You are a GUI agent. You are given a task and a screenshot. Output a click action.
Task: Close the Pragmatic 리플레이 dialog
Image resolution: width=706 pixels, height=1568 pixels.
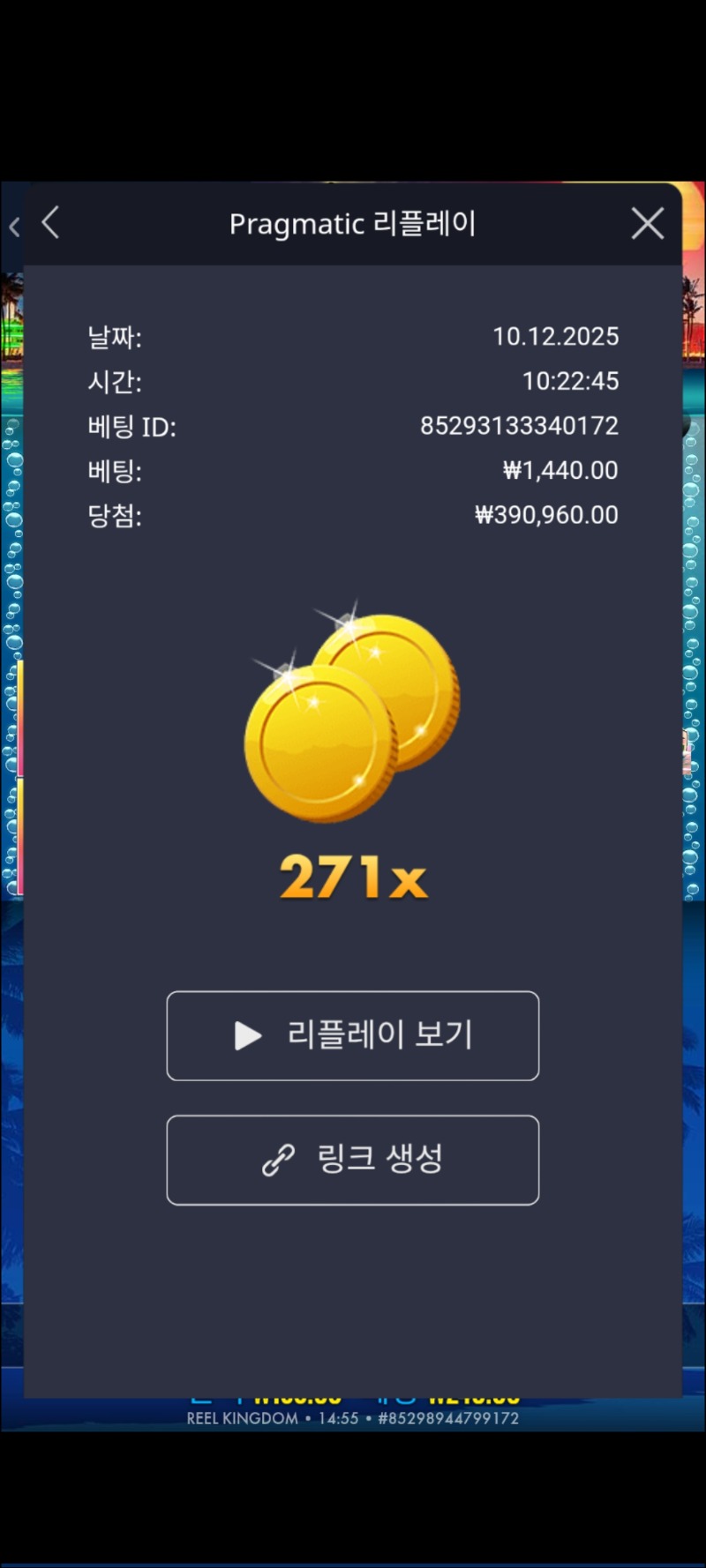click(x=648, y=224)
